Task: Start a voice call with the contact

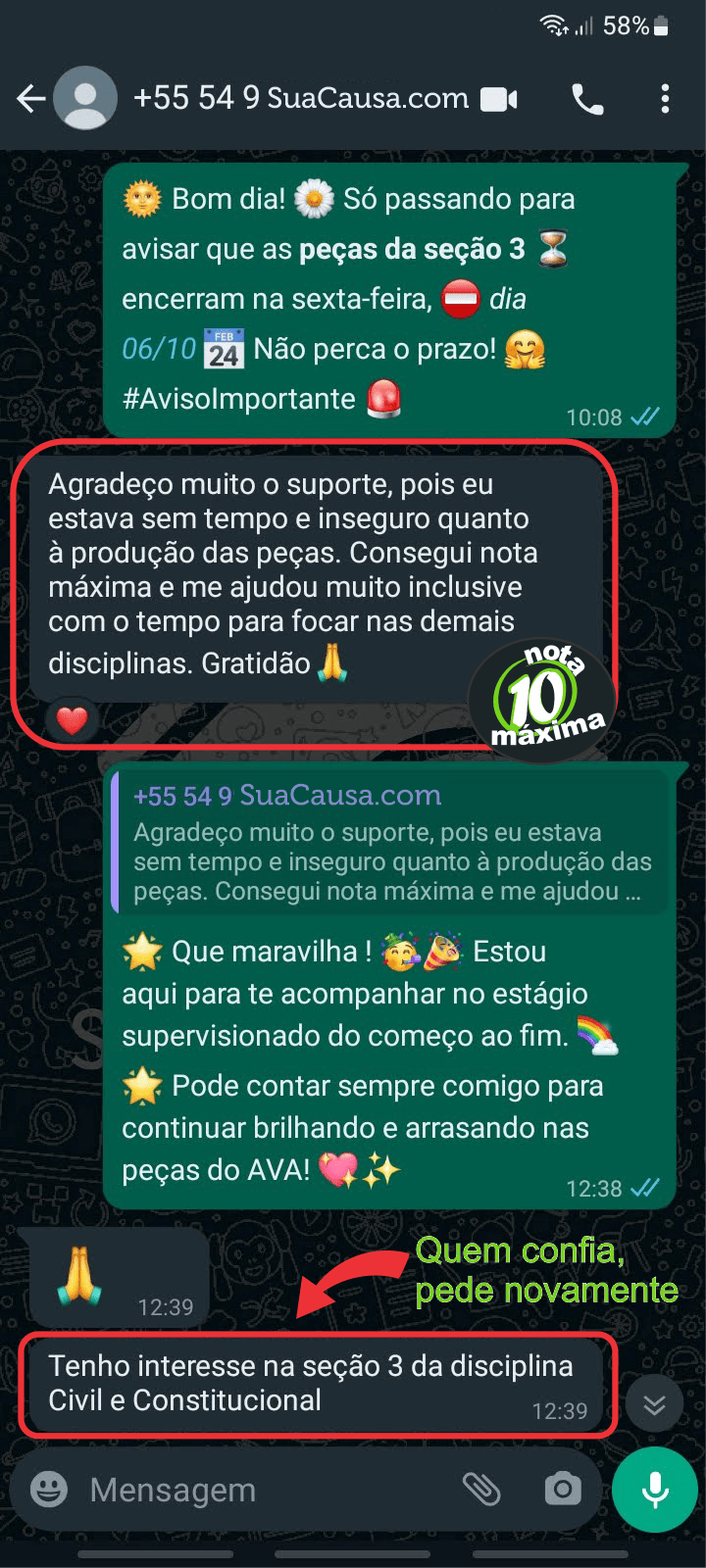Action: [587, 98]
